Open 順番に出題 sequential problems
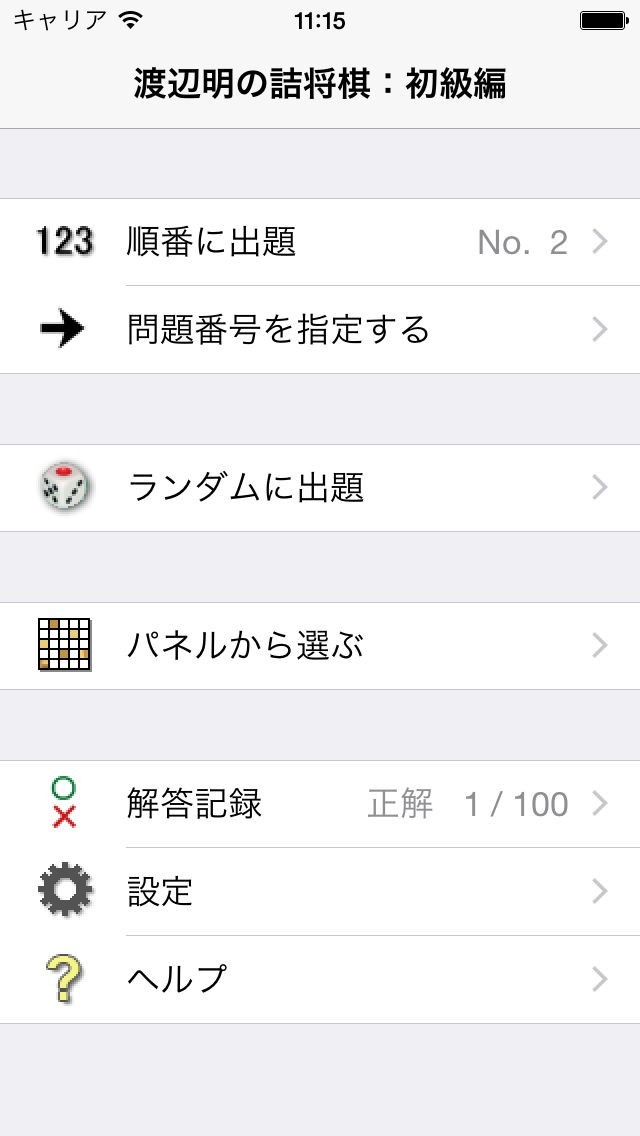The width and height of the screenshot is (640, 1136). coord(320,242)
